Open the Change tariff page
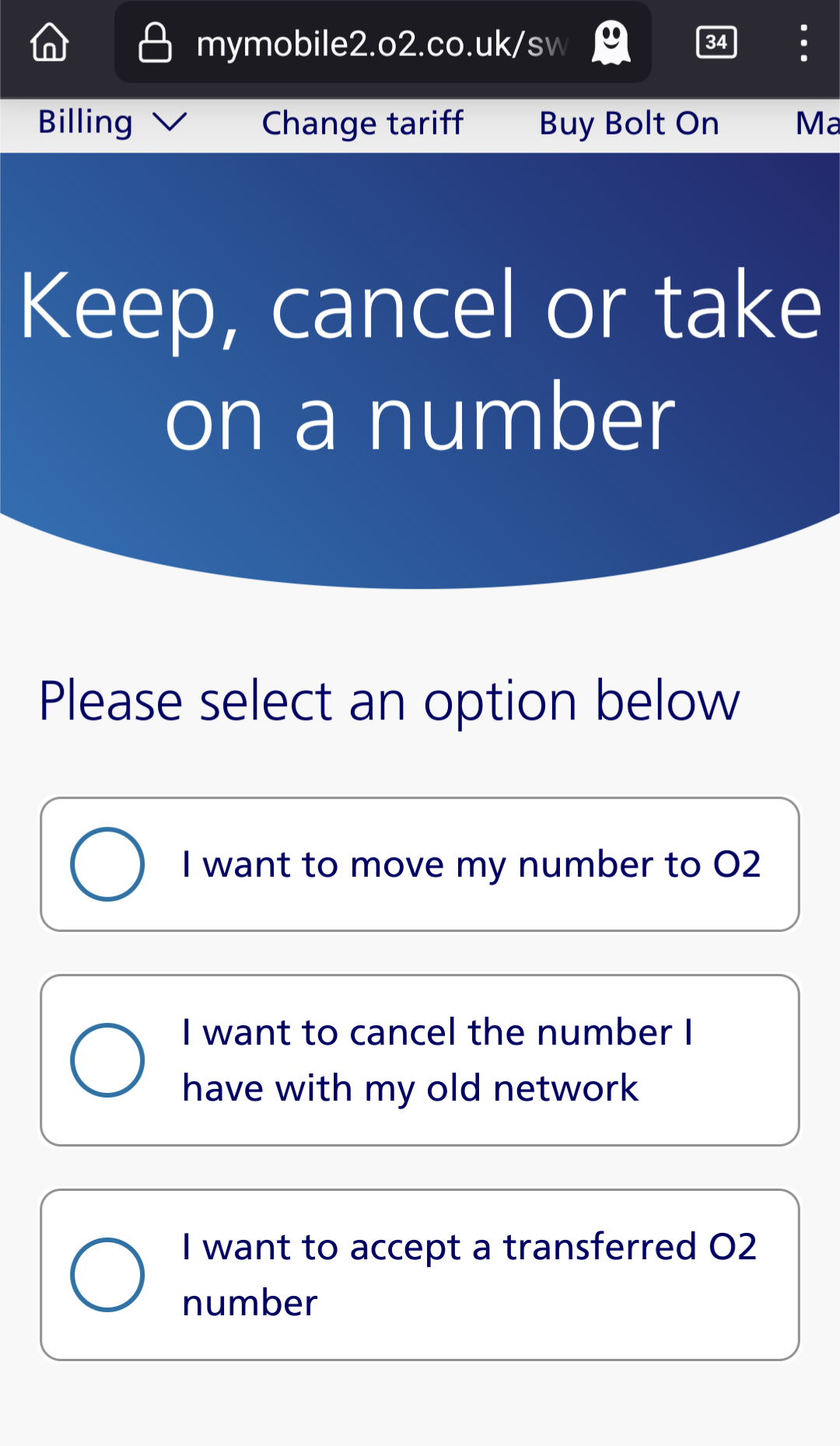Viewport: 840px width, 1446px height. pyautogui.click(x=362, y=124)
